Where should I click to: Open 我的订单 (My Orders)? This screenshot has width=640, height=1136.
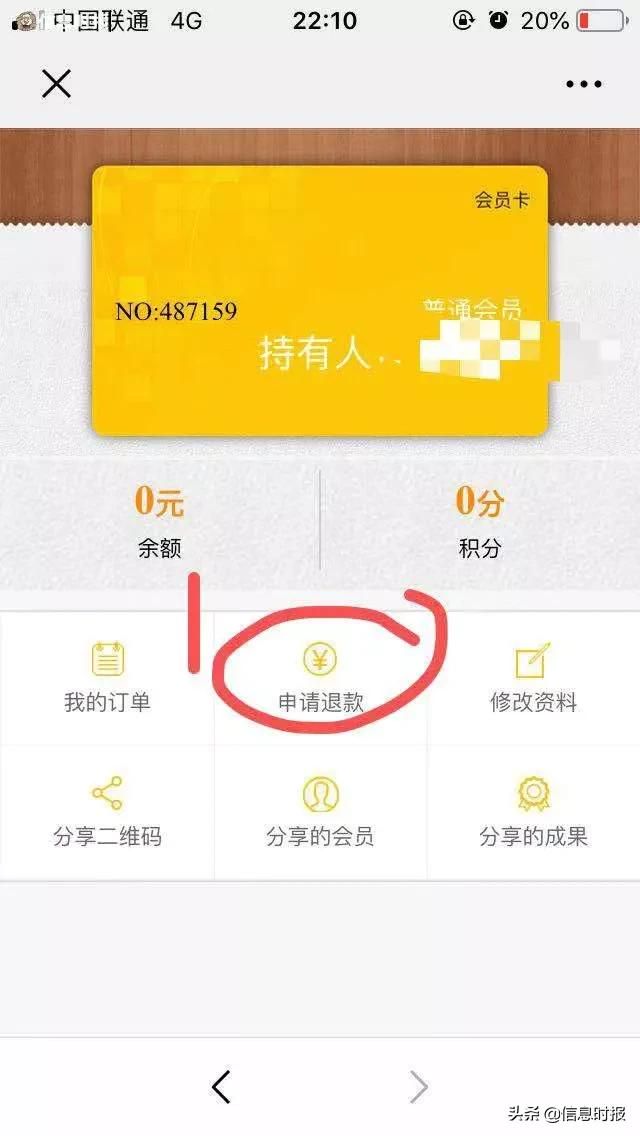[107, 678]
